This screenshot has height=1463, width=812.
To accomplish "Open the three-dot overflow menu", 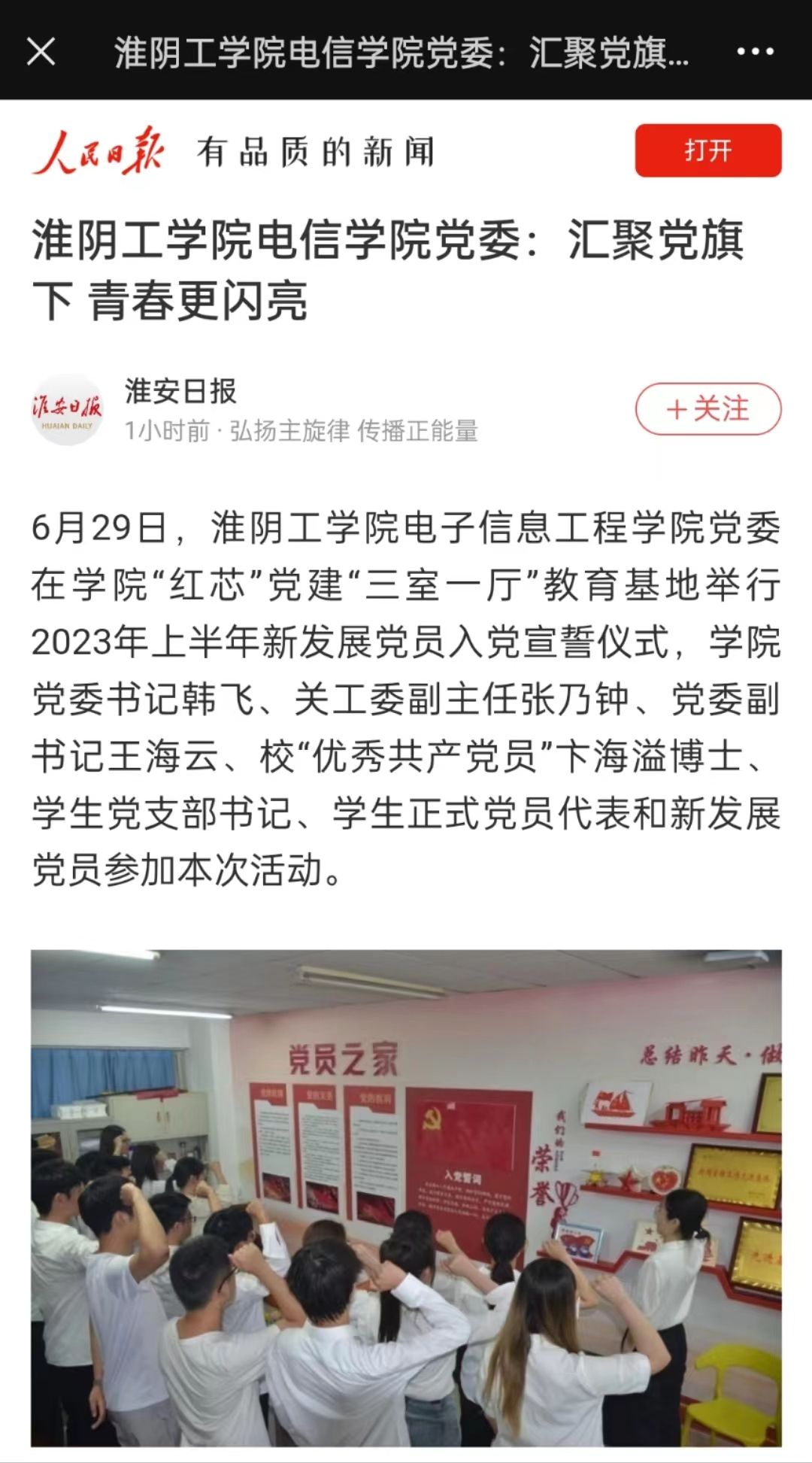I will [x=755, y=52].
